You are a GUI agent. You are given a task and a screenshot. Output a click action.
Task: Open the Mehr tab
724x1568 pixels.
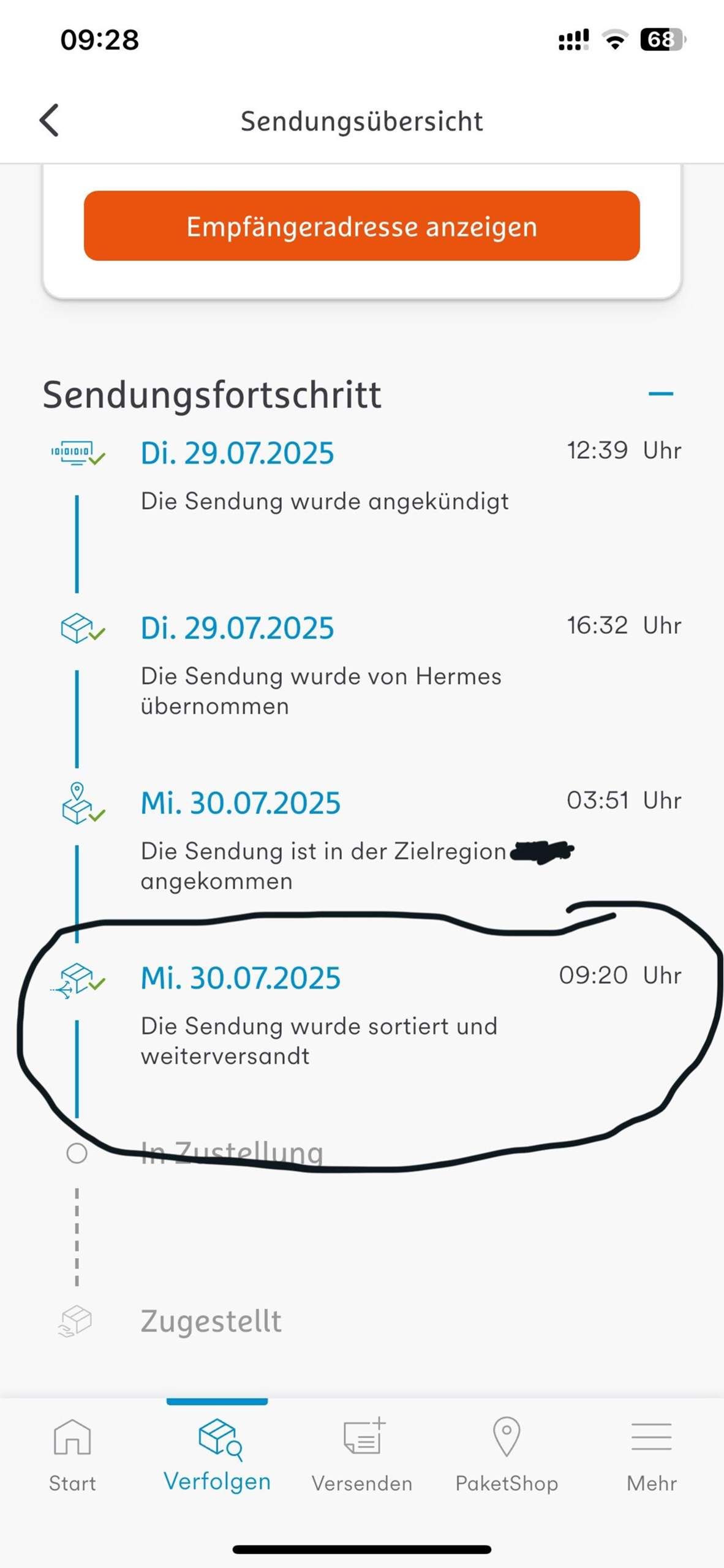pyautogui.click(x=651, y=1470)
